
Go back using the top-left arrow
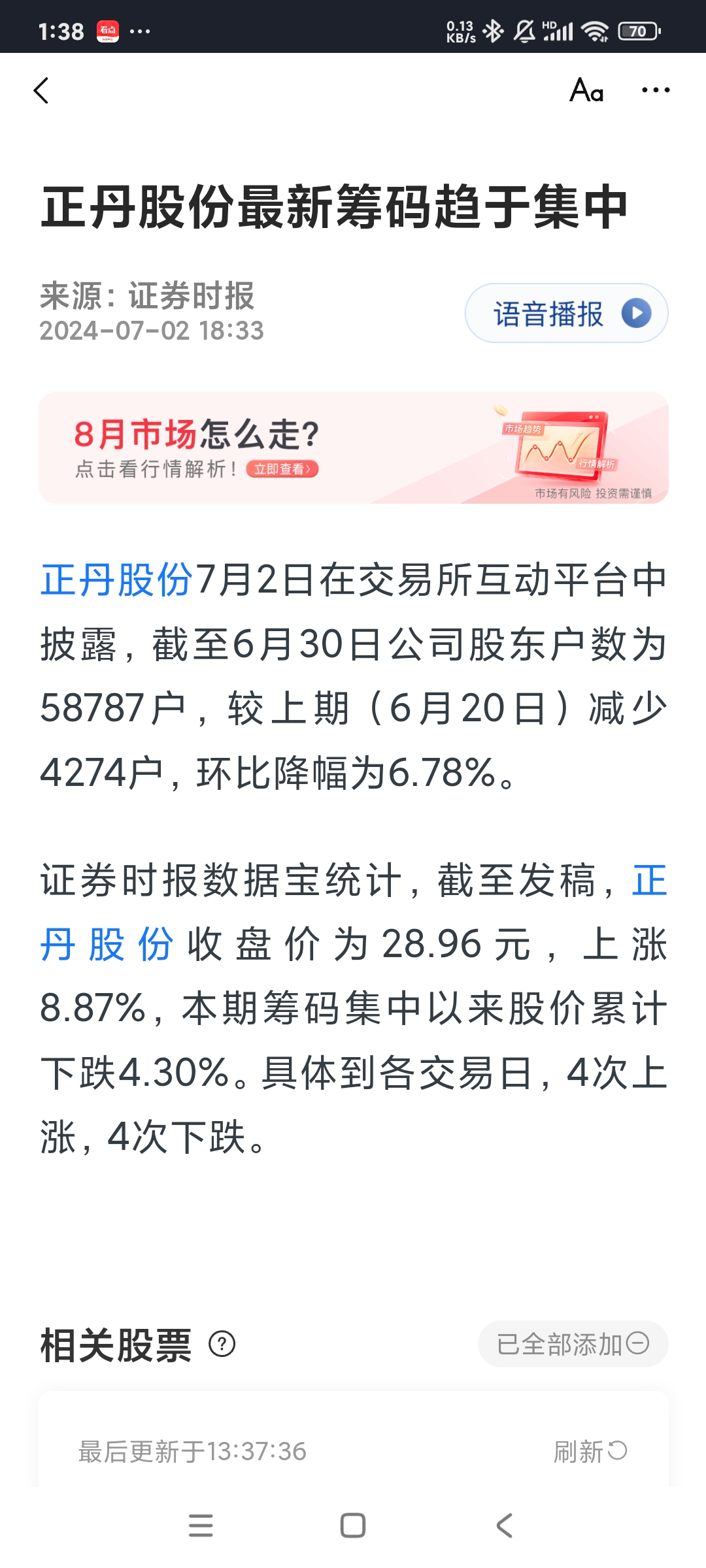[x=41, y=91]
